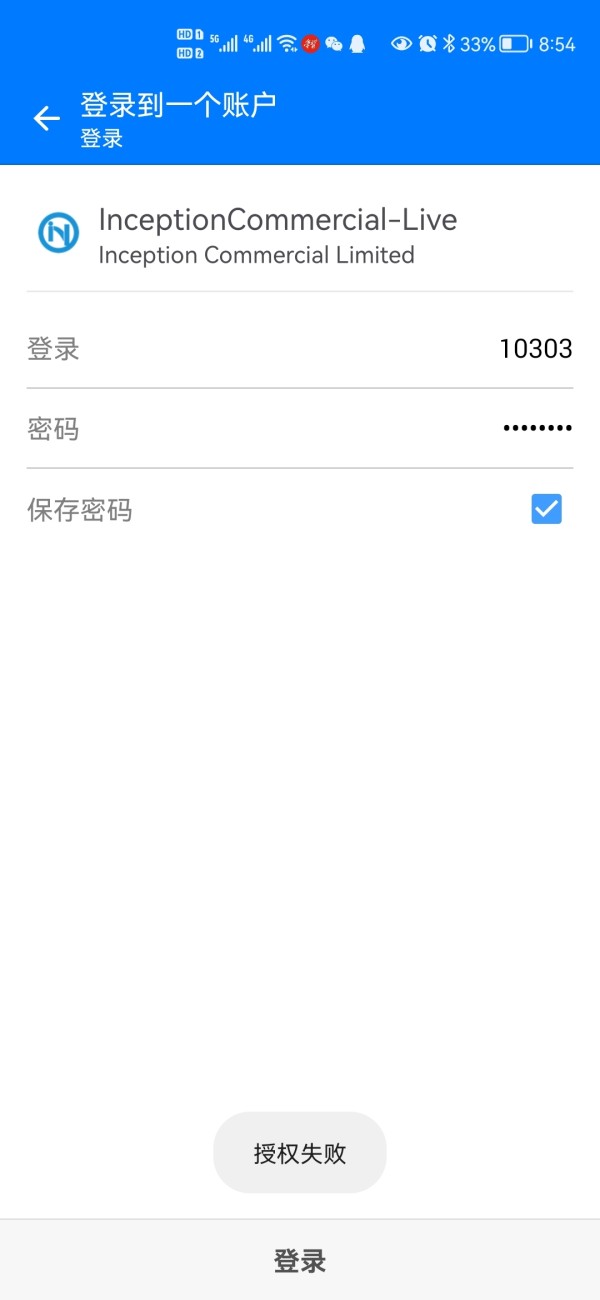
Task: Uncheck the 保存密码 checkbox
Action: coord(546,509)
